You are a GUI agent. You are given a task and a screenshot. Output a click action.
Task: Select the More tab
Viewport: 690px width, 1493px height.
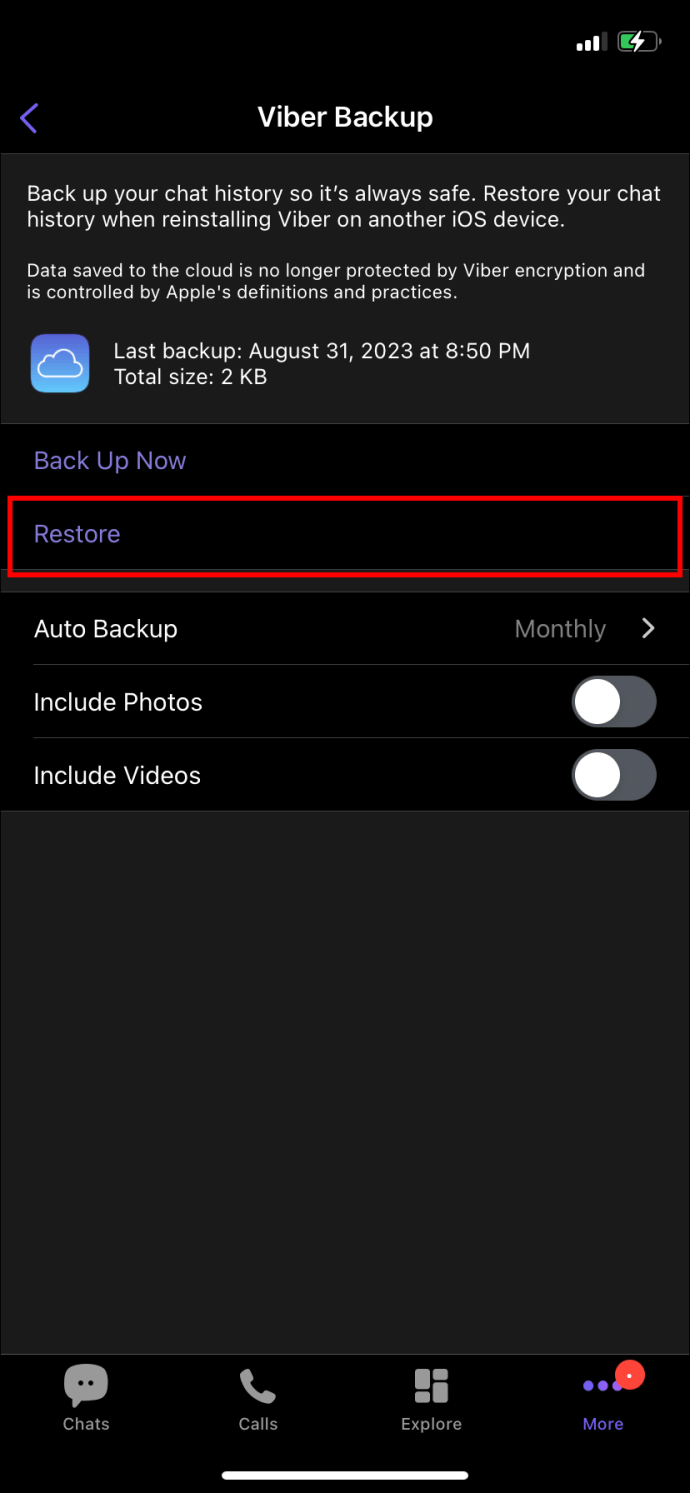(603, 1399)
